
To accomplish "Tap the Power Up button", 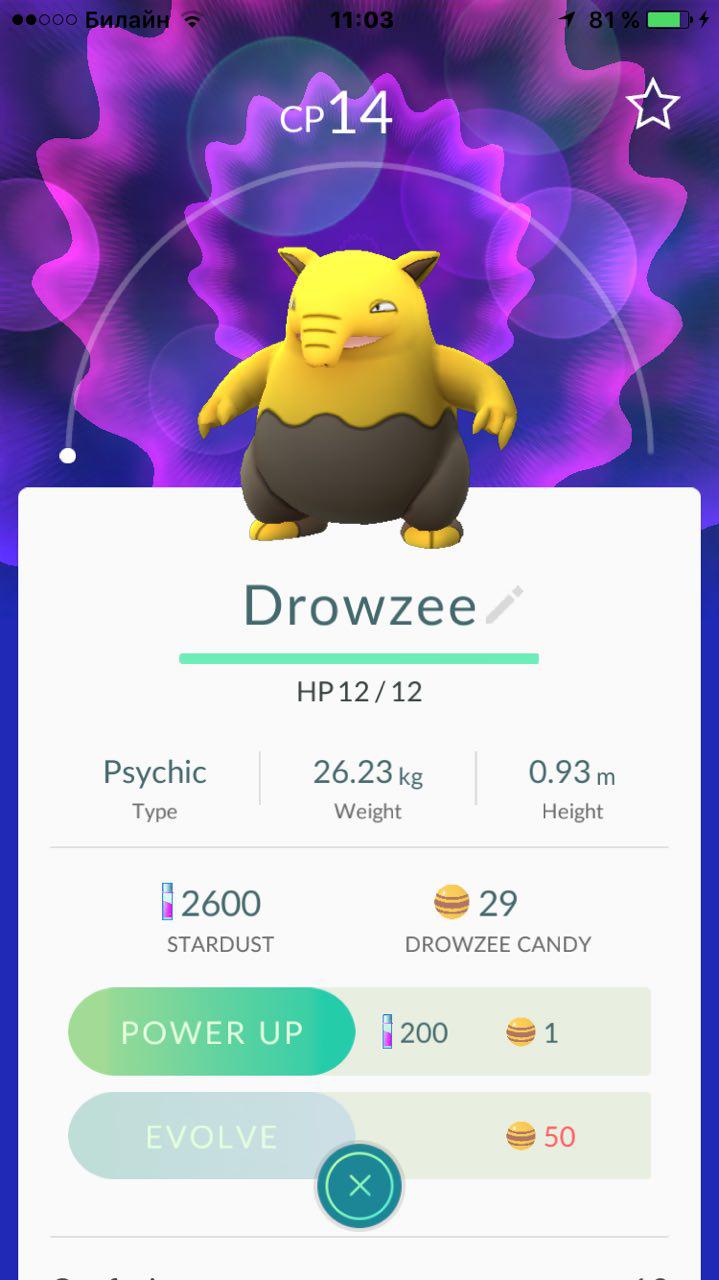I will (x=212, y=1032).
